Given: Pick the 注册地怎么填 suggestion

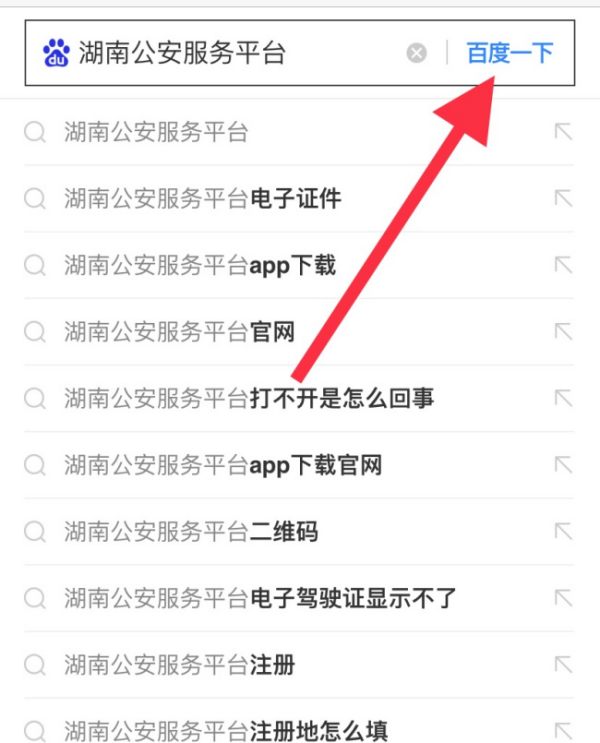Looking at the screenshot, I should [225, 731].
